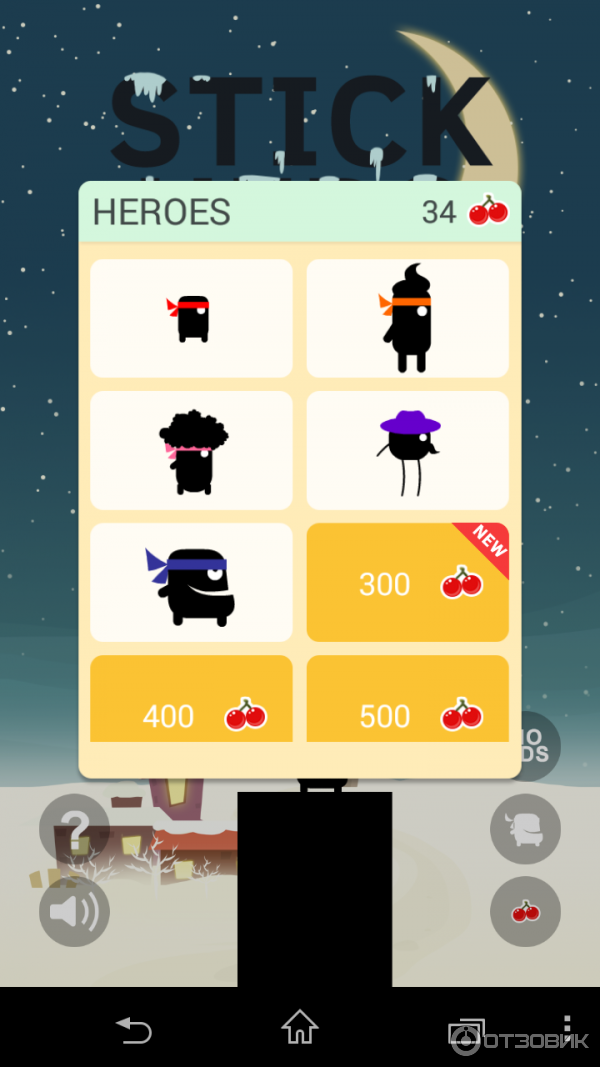Go back with the system back button

point(133,1027)
